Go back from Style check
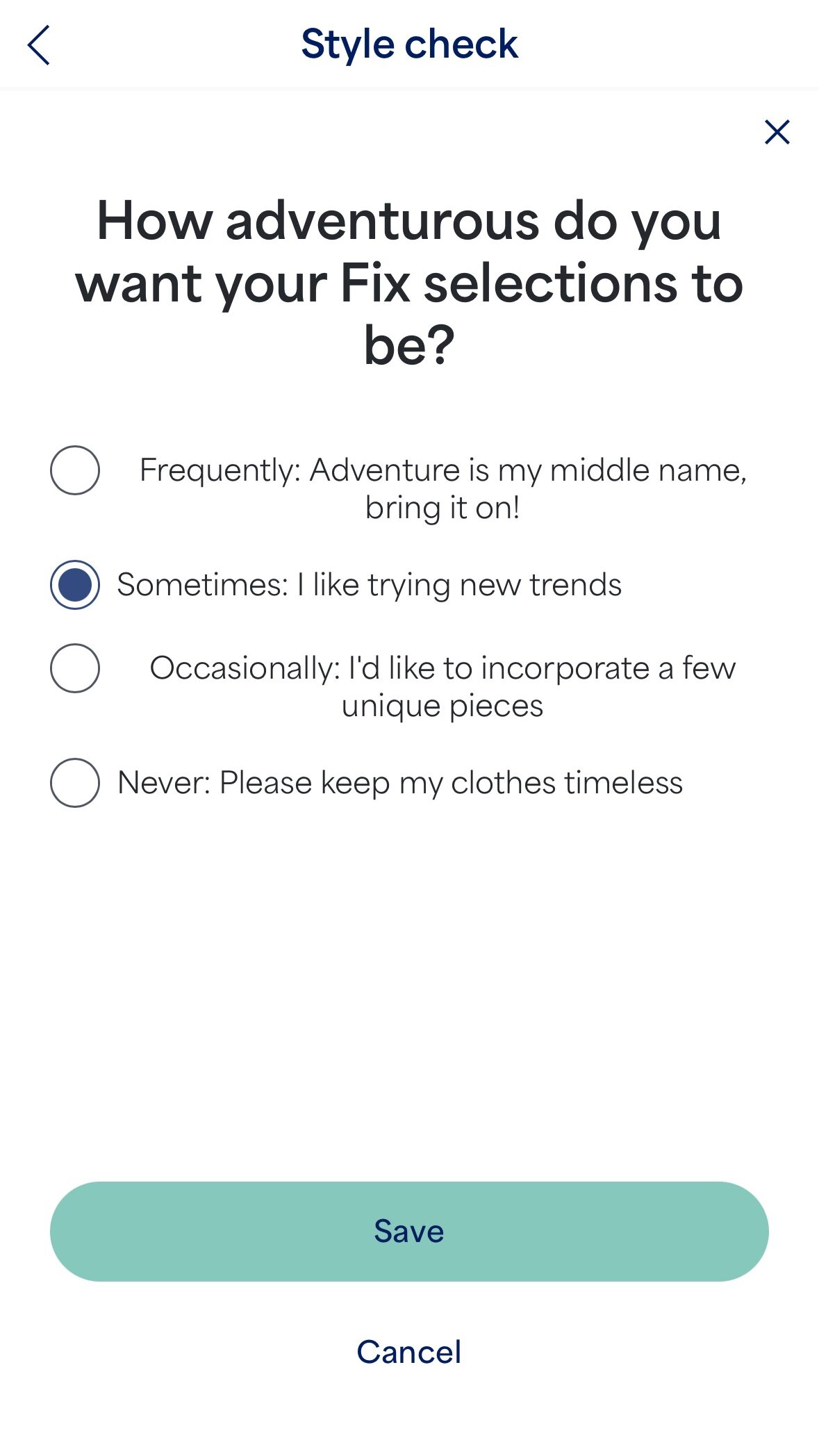Viewport: 819px width, 1456px height. [x=39, y=45]
